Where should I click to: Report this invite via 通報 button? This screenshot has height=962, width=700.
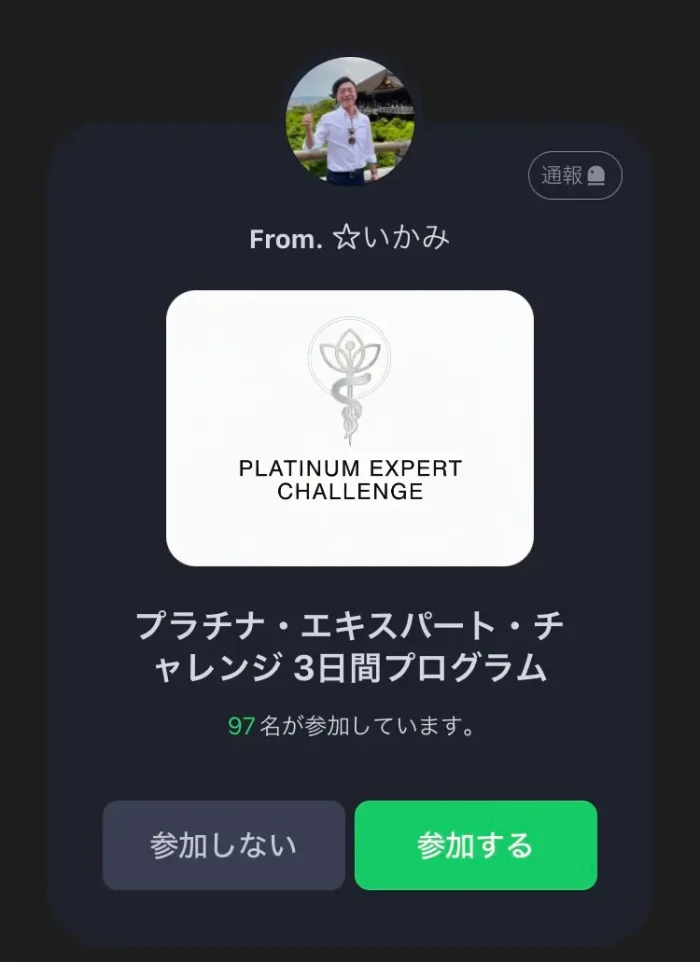(x=574, y=176)
